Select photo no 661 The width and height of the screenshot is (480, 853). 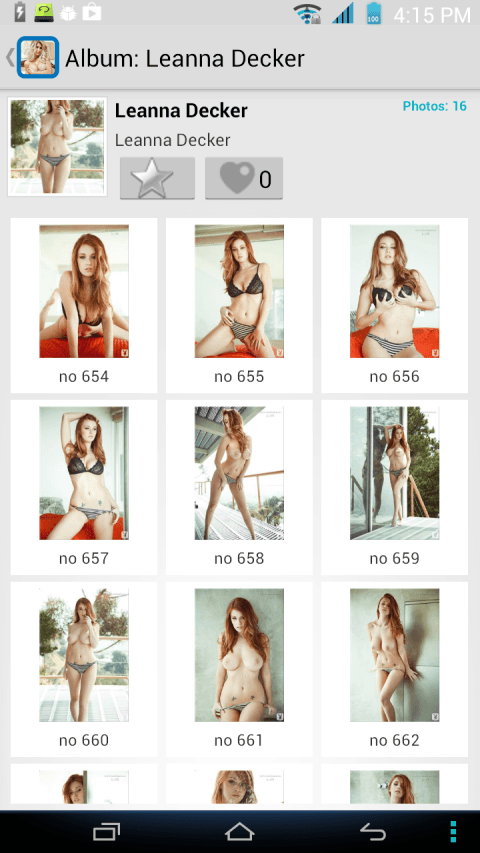239,669
